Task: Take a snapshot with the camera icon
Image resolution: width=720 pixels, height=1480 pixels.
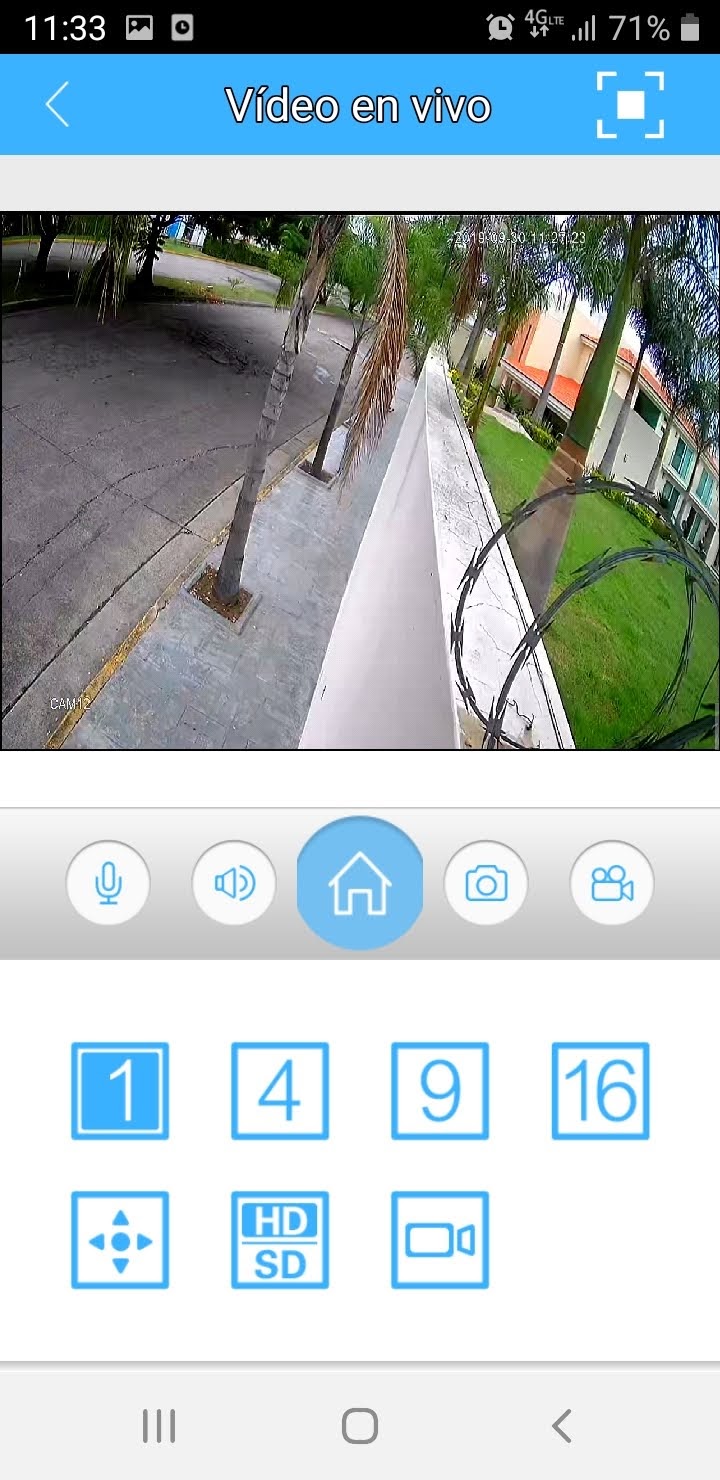Action: click(486, 883)
